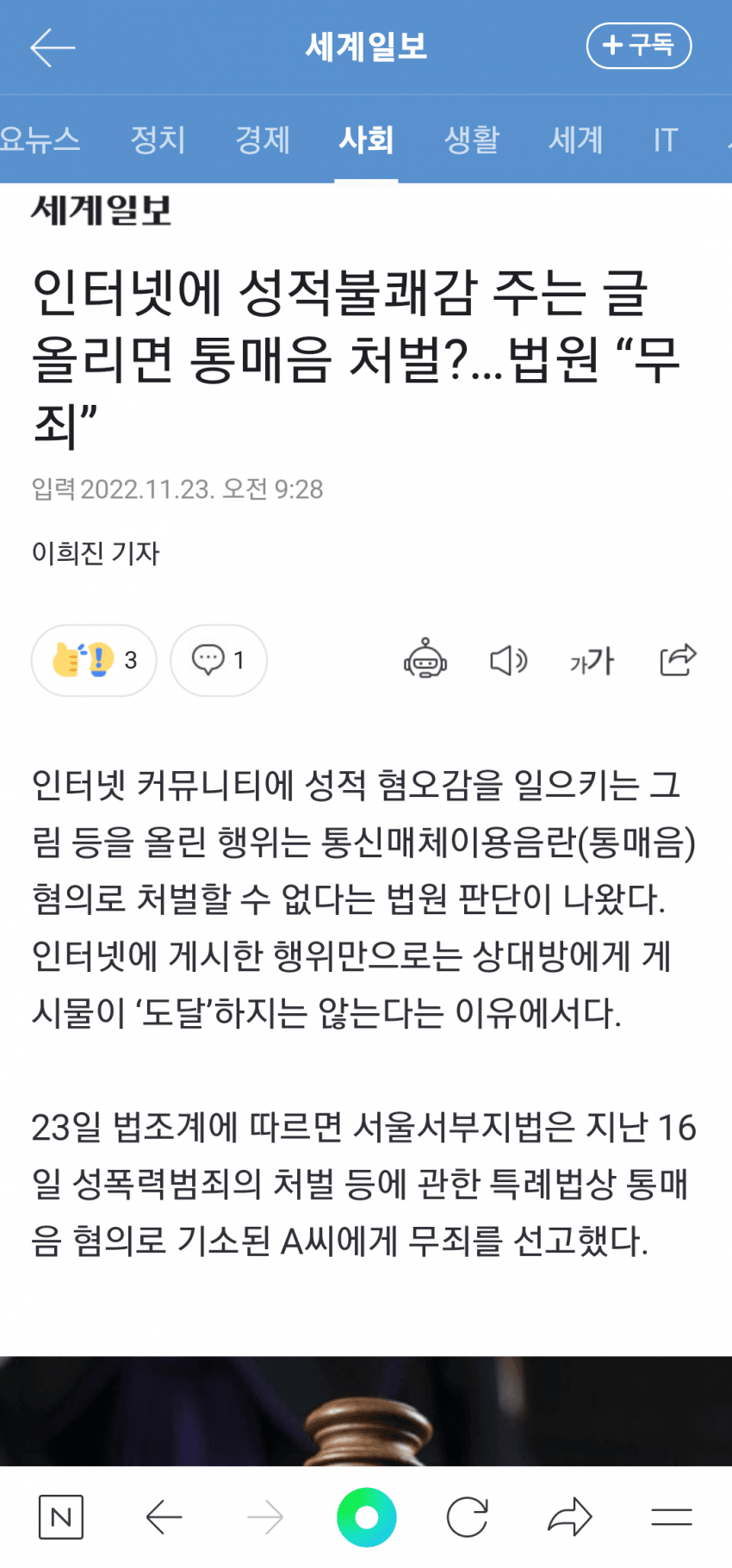Listen to the article with the speaker icon

coord(508,660)
